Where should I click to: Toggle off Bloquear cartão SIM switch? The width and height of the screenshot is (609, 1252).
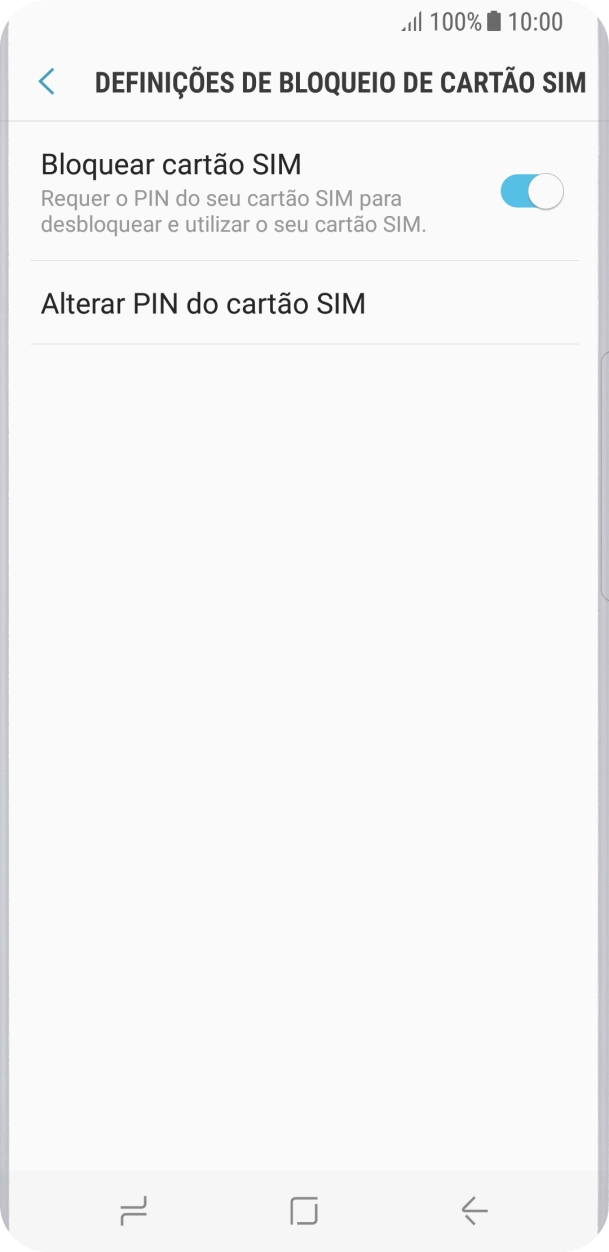[531, 191]
